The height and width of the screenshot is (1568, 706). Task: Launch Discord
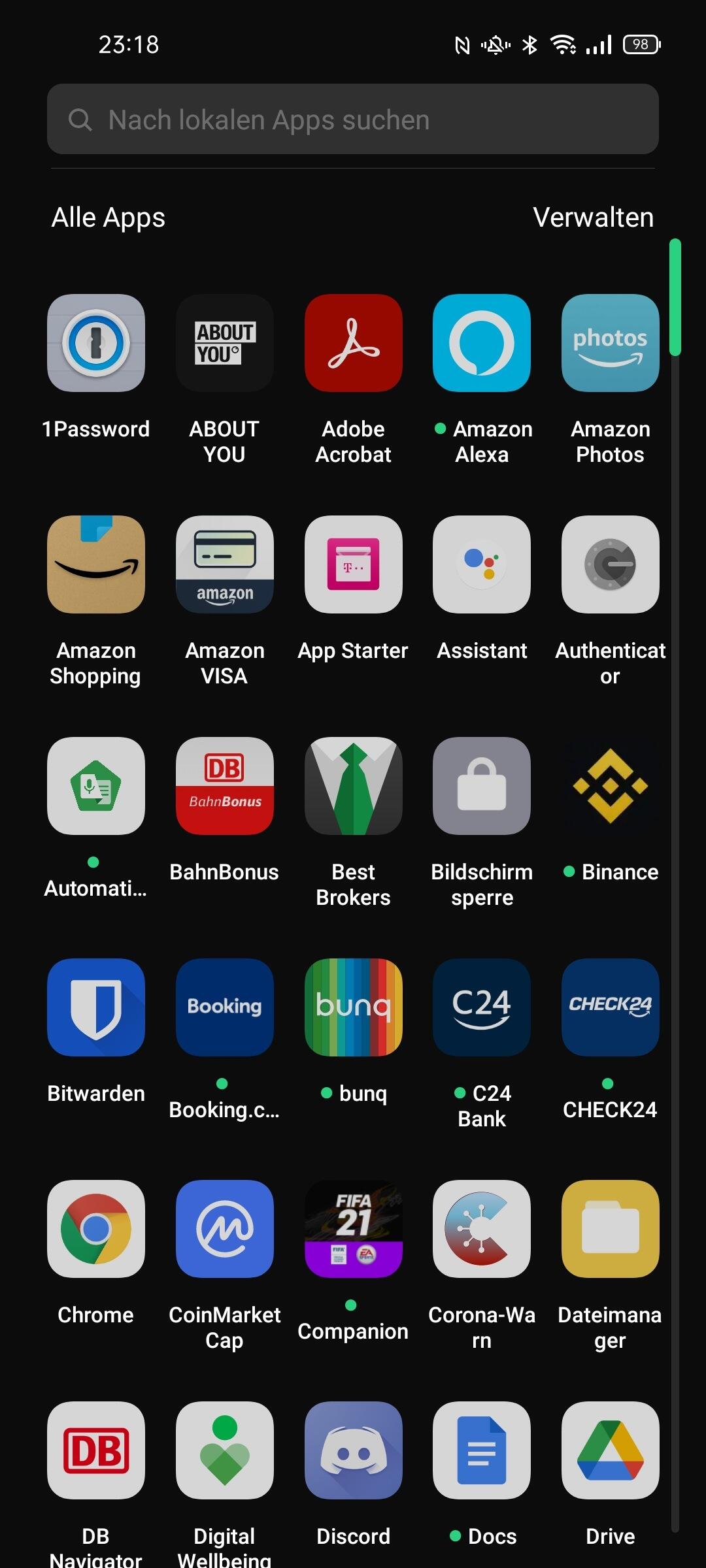pos(353,1451)
